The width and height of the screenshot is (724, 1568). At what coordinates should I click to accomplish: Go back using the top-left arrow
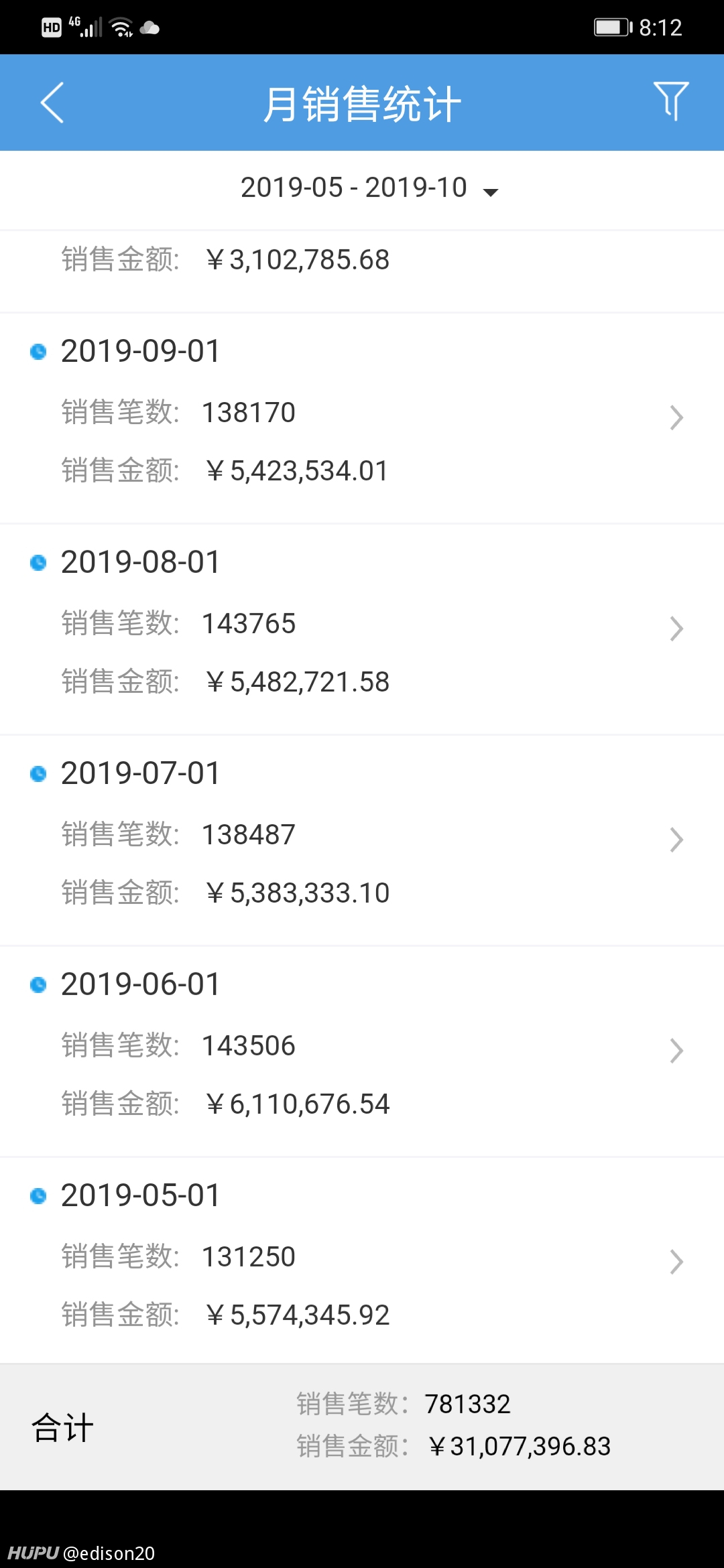click(52, 103)
